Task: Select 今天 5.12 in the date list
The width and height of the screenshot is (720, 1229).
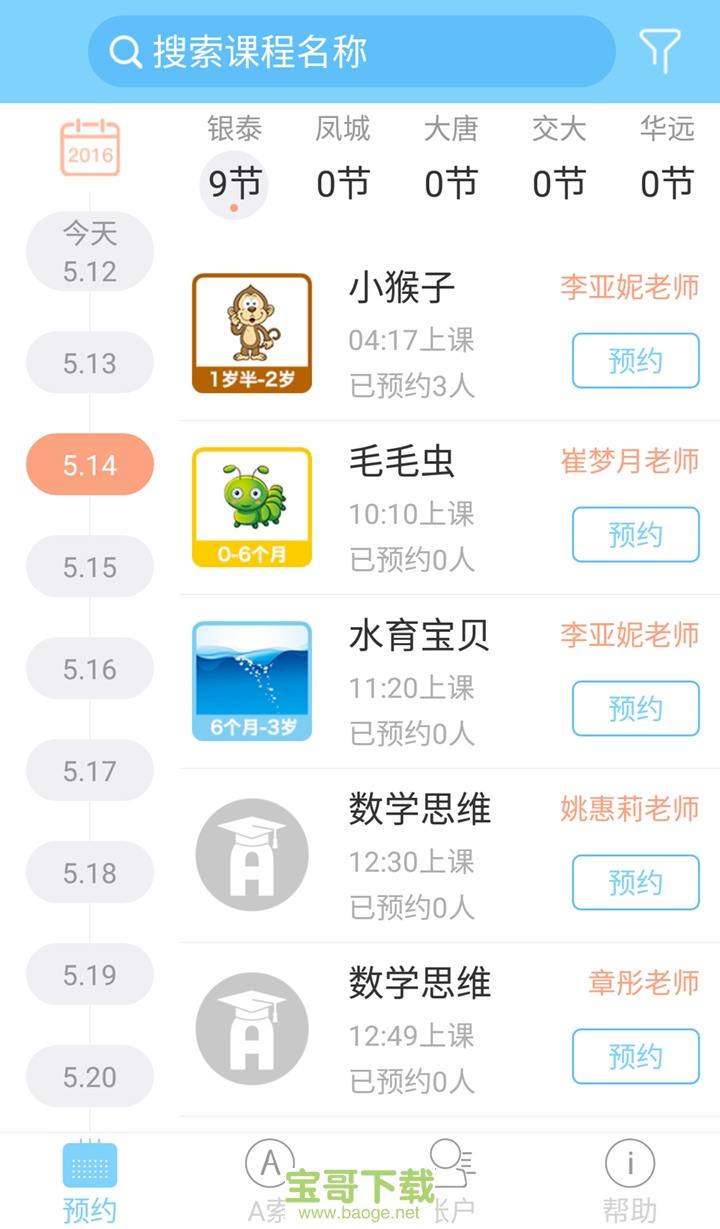Action: tap(89, 251)
